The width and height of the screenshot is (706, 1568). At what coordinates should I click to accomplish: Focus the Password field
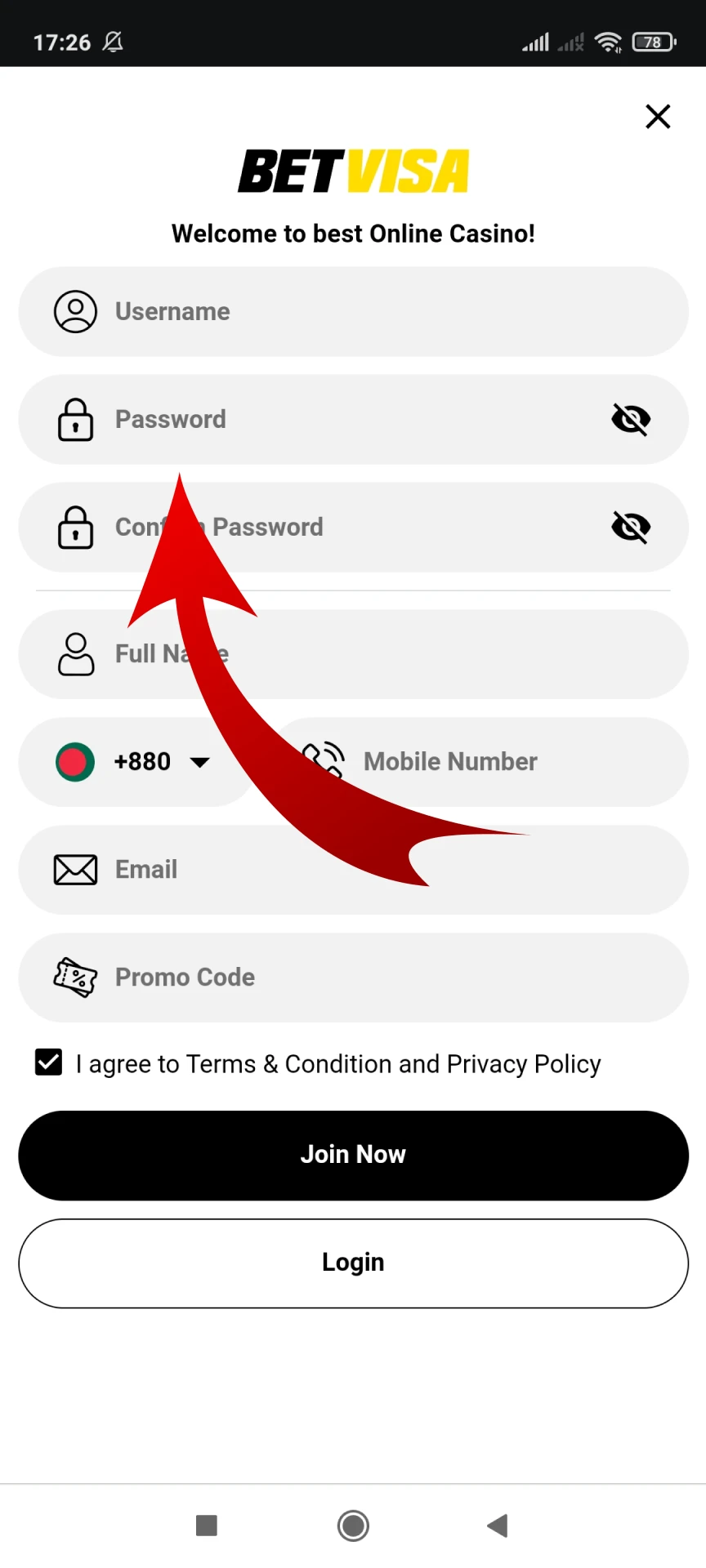[x=343, y=420]
